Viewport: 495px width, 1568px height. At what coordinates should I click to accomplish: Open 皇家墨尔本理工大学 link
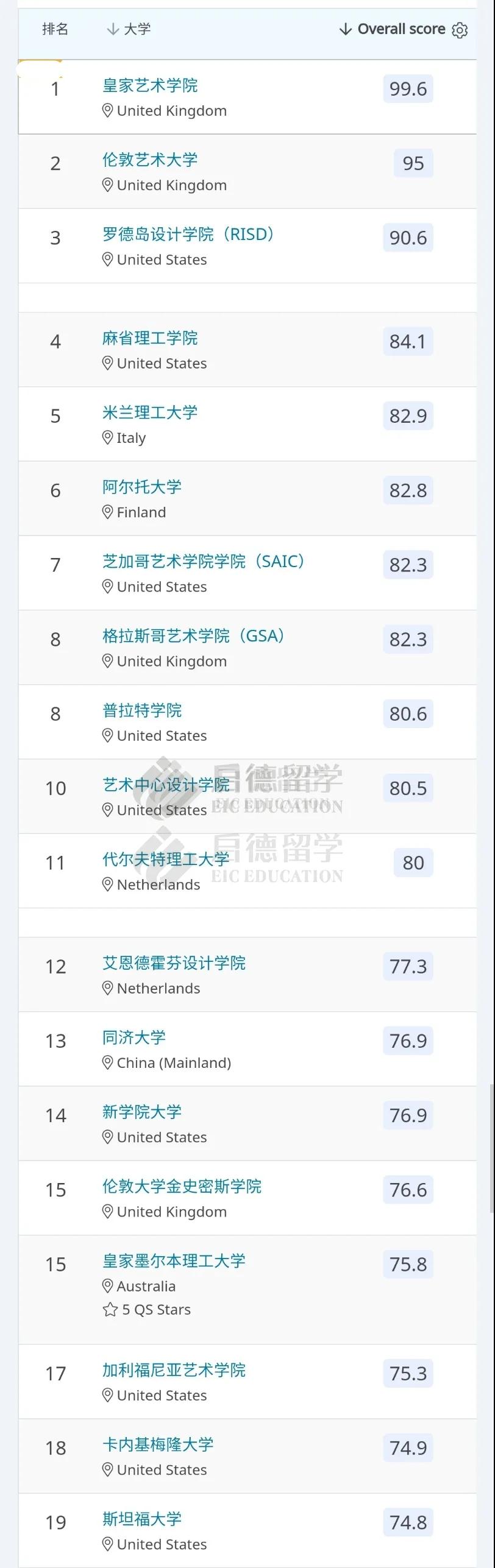[174, 1261]
